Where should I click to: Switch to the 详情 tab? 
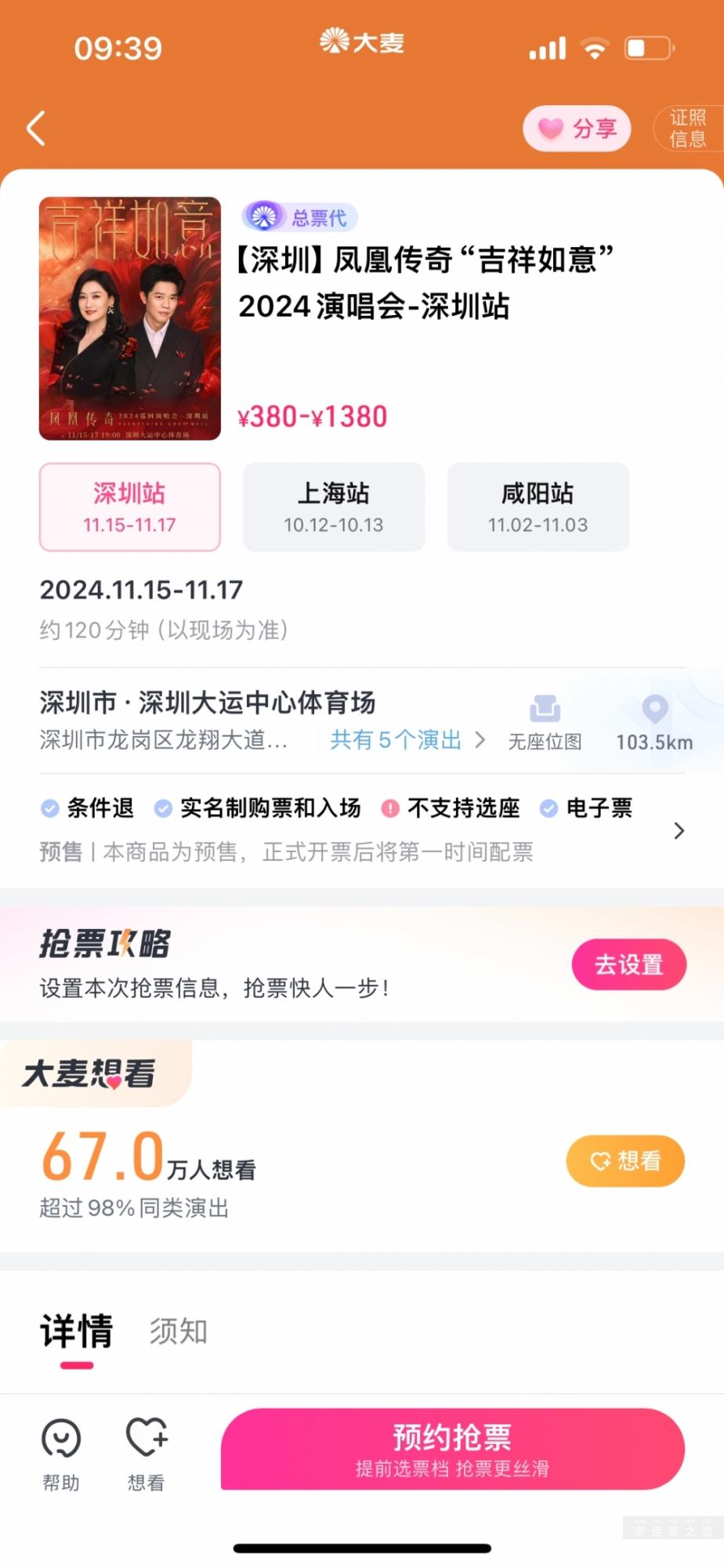point(77,1331)
